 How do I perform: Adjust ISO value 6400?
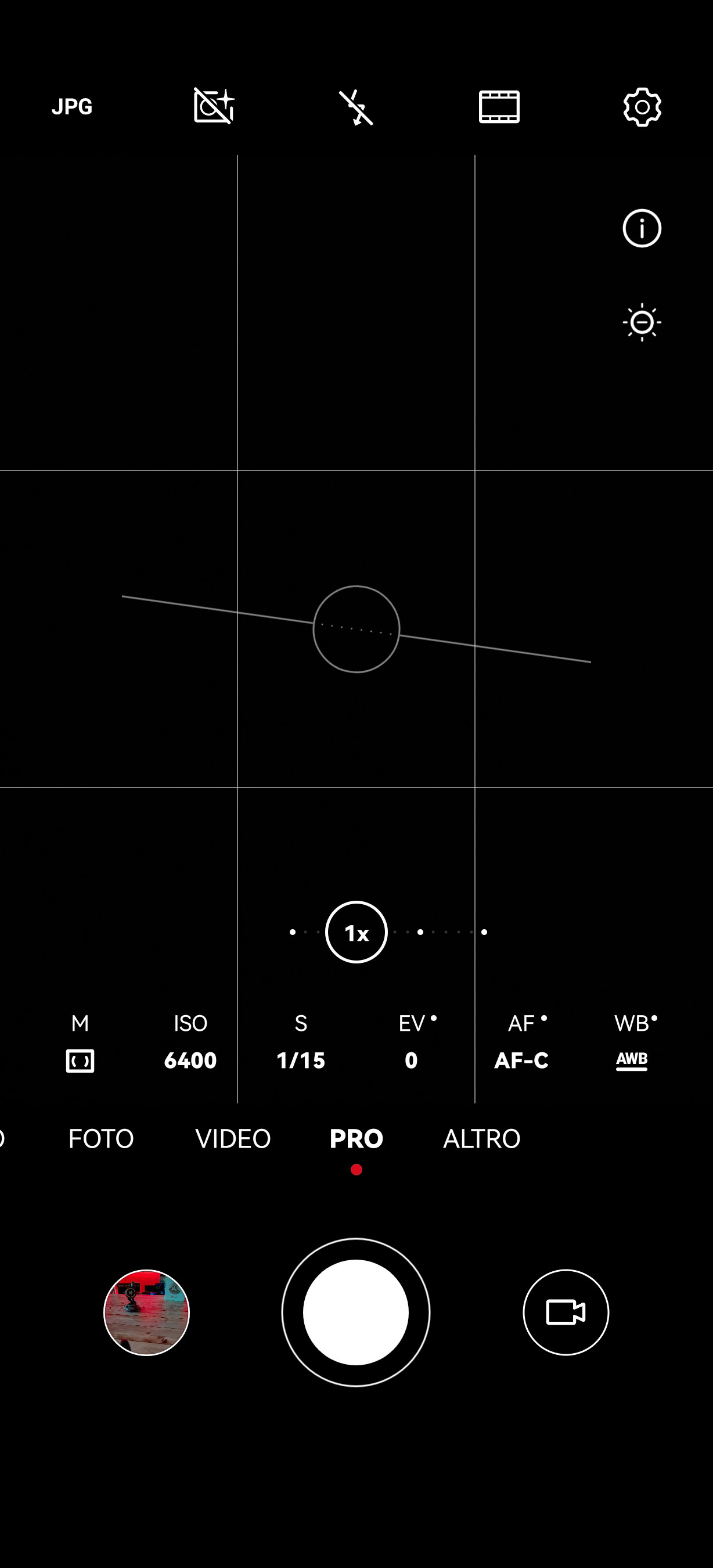point(190,1042)
